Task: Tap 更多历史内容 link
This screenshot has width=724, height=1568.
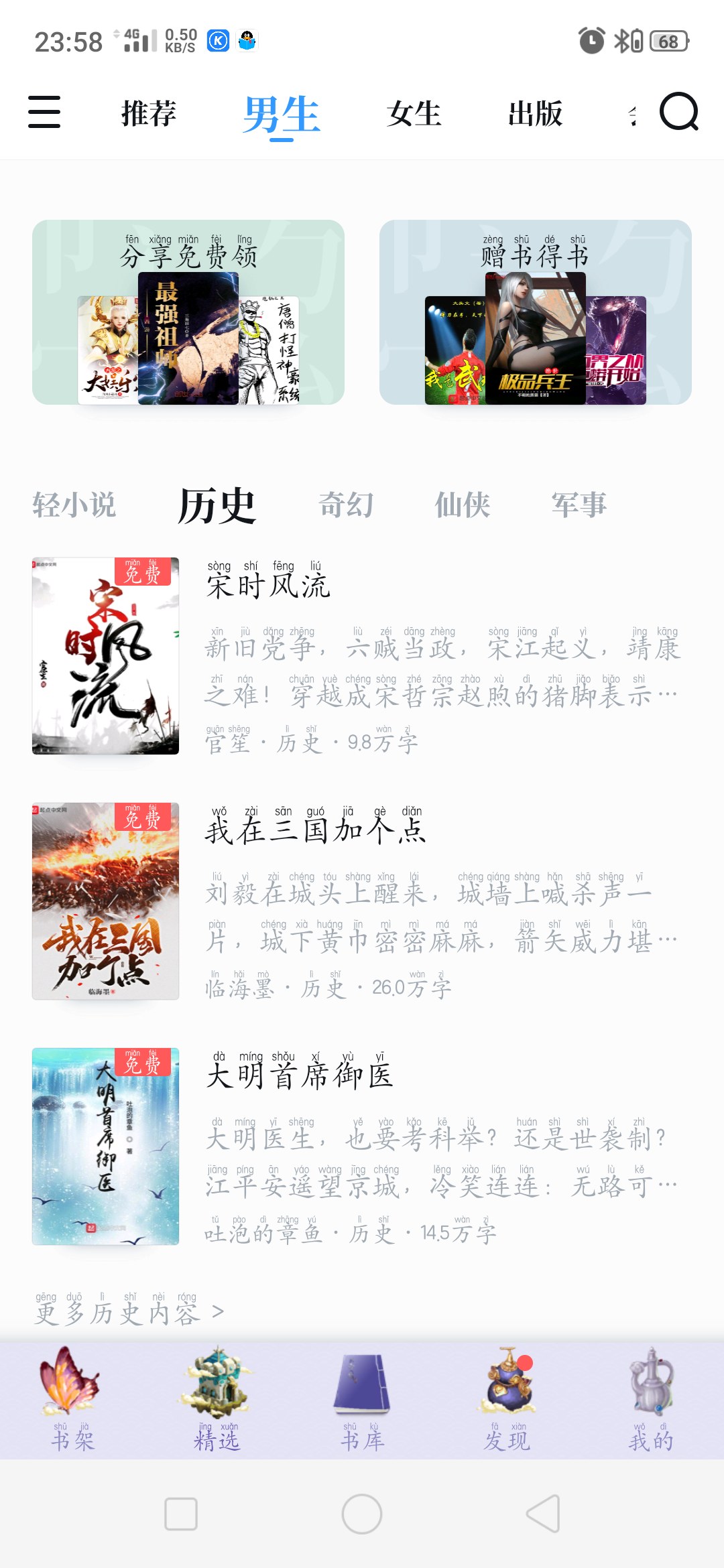Action: 129,1309
